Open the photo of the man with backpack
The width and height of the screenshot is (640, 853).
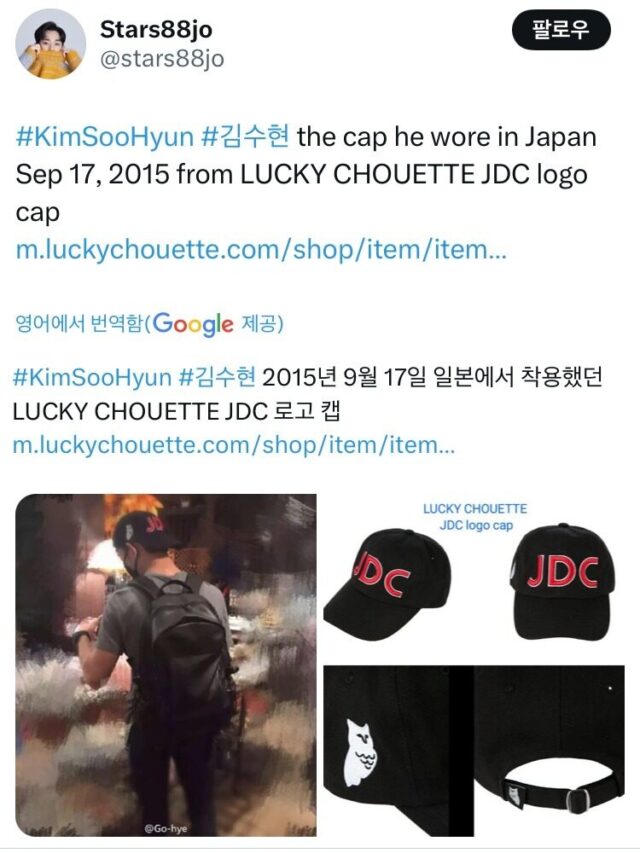point(165,664)
